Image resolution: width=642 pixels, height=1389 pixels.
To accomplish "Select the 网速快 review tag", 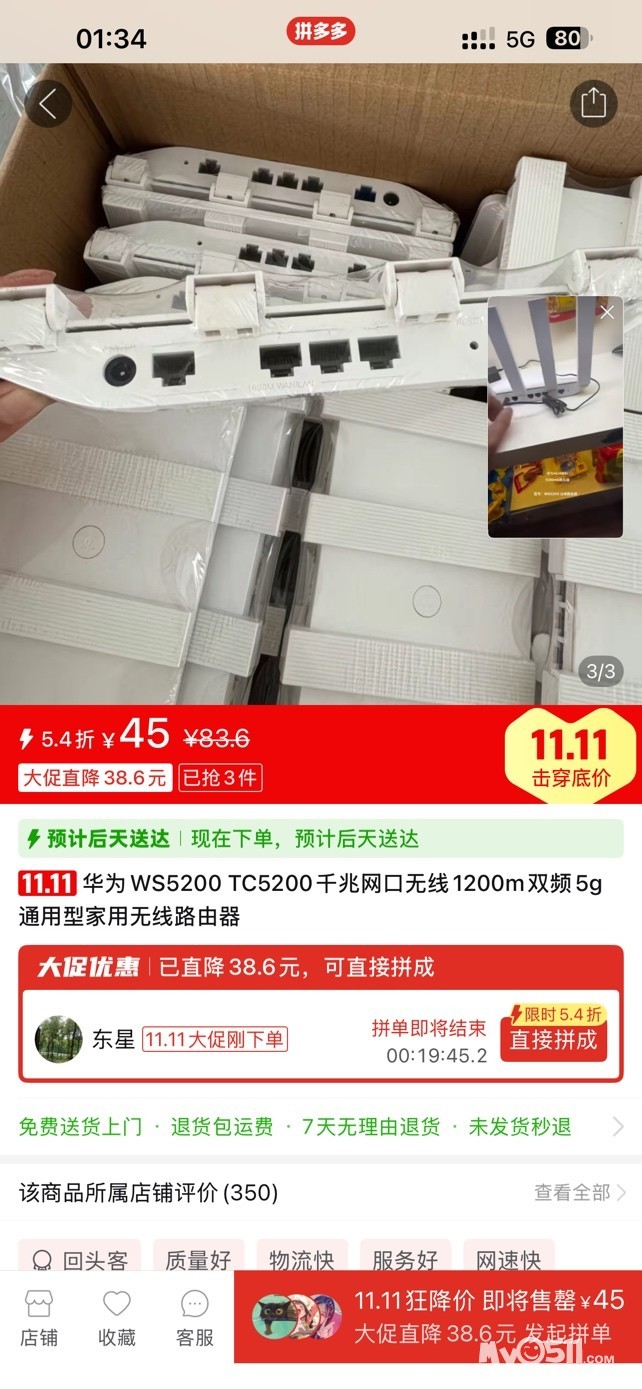I will coord(508,1260).
